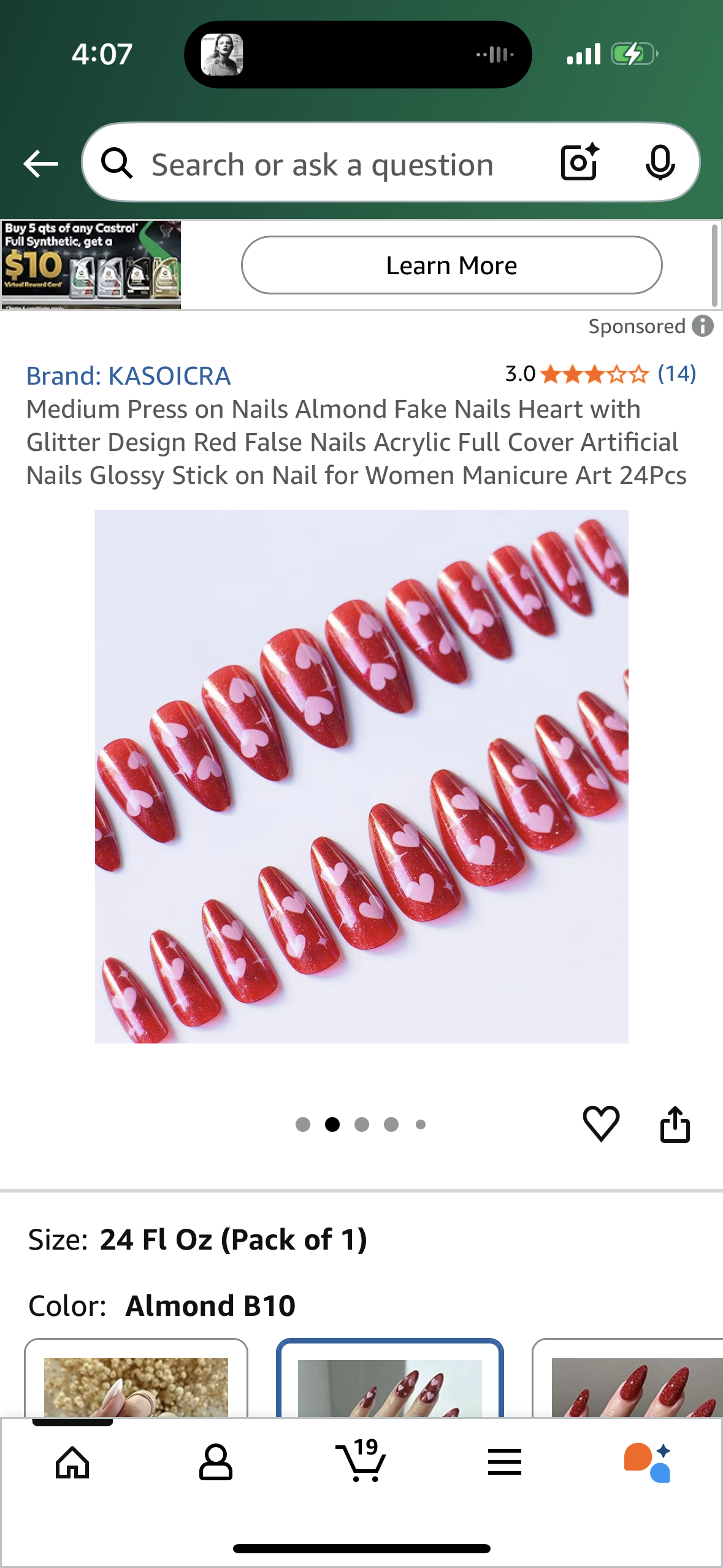Share this product
723x1568 pixels.
675,1124
